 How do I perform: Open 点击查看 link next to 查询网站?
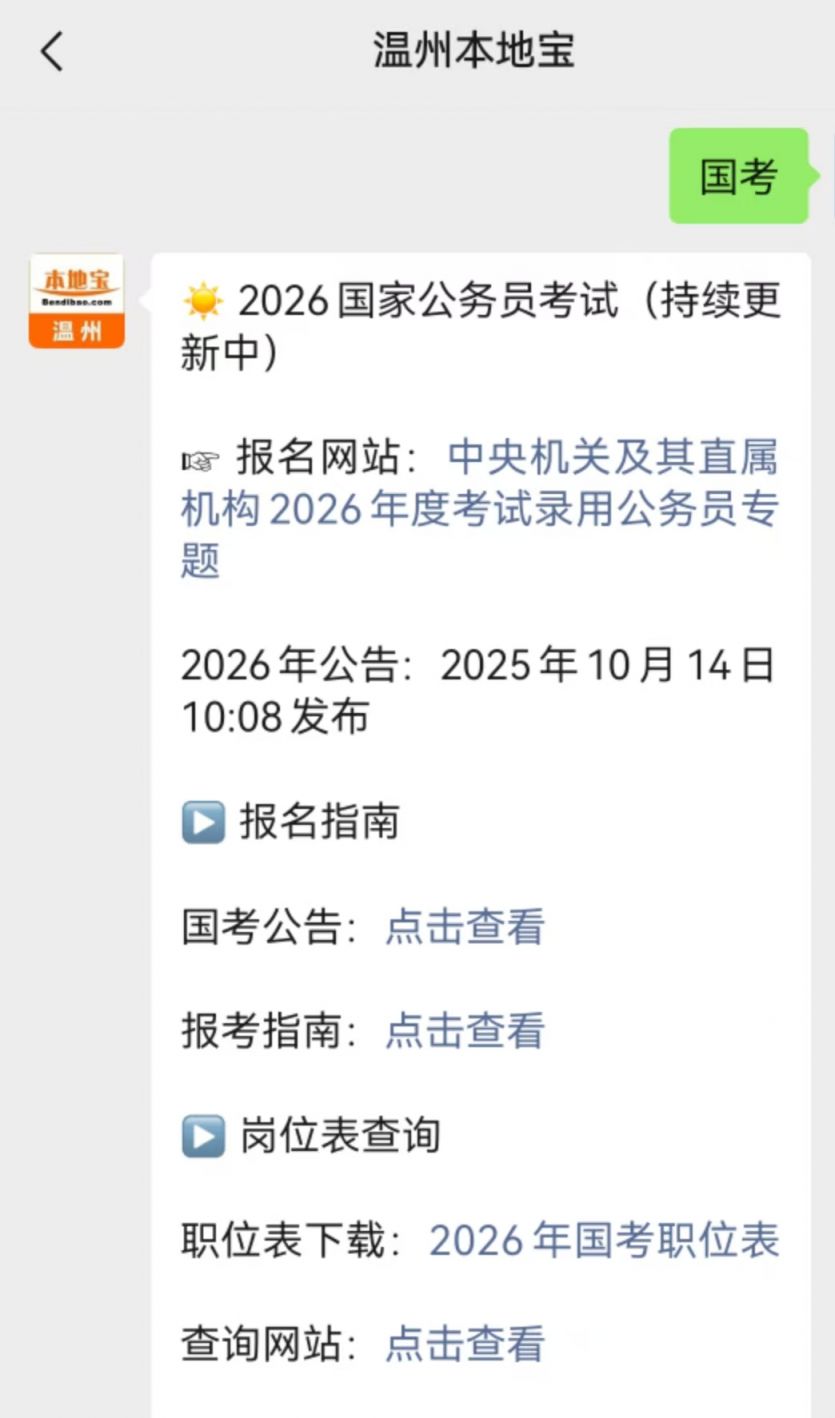click(465, 1344)
